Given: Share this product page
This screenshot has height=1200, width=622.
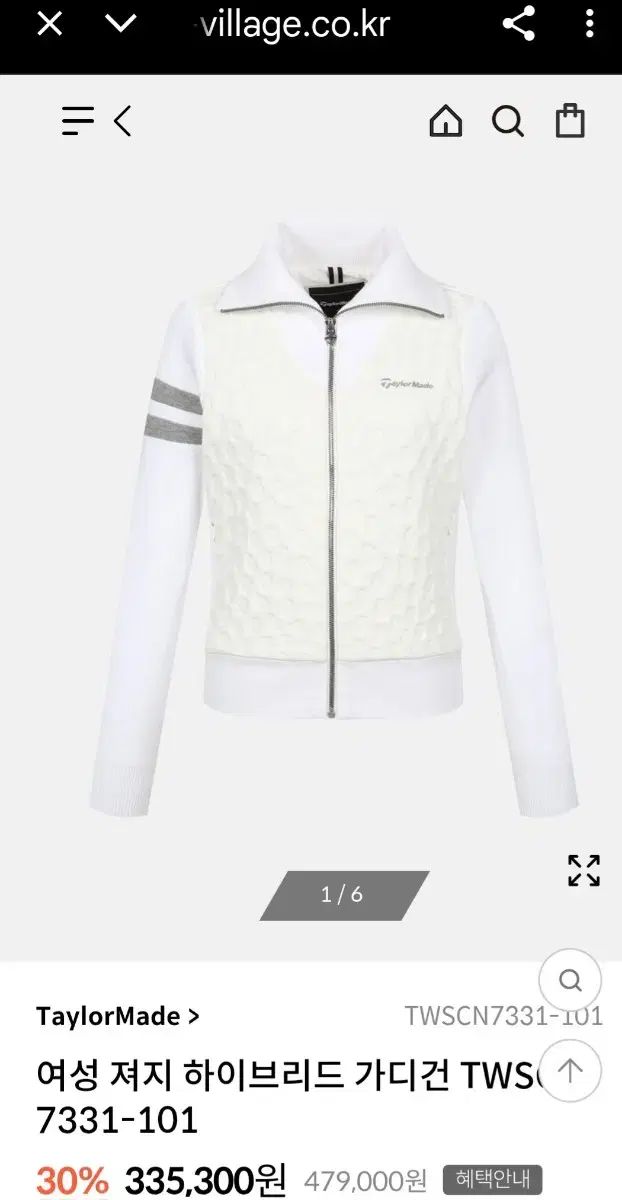Looking at the screenshot, I should (x=518, y=23).
